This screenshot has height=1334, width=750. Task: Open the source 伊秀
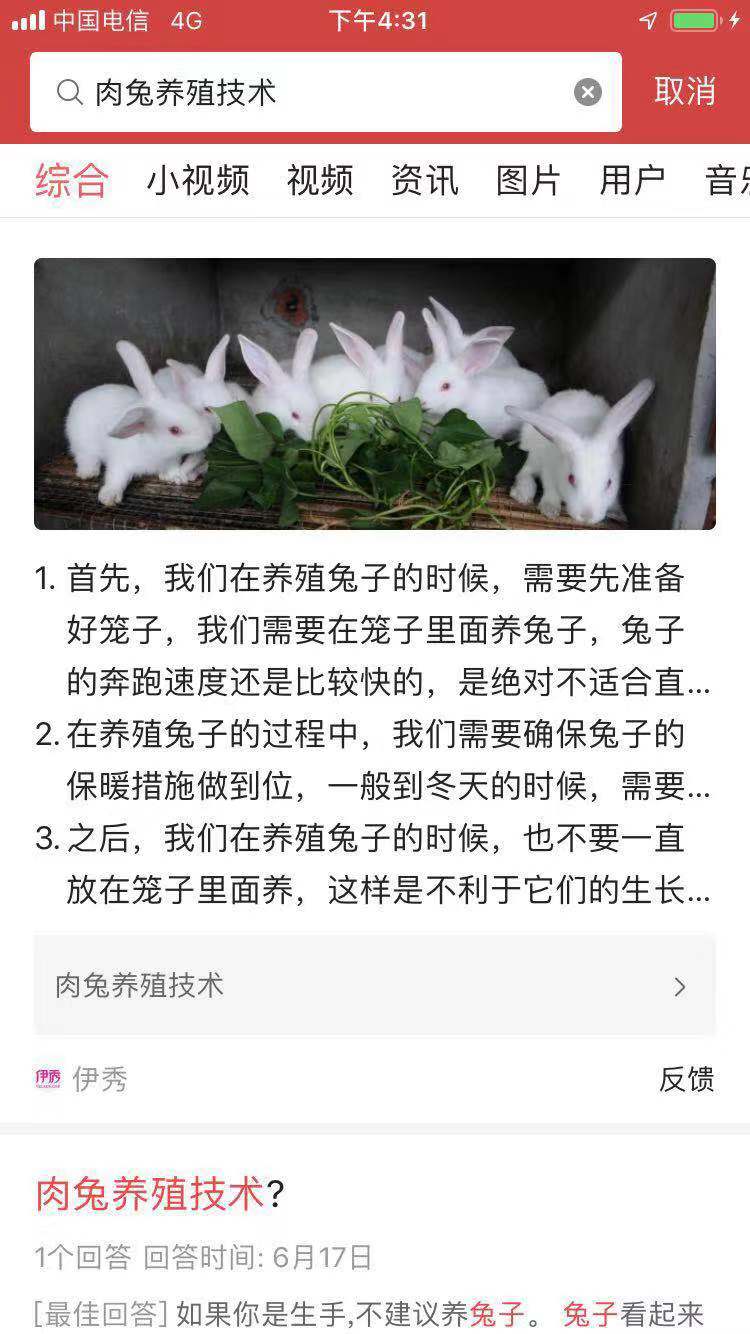pos(82,1079)
